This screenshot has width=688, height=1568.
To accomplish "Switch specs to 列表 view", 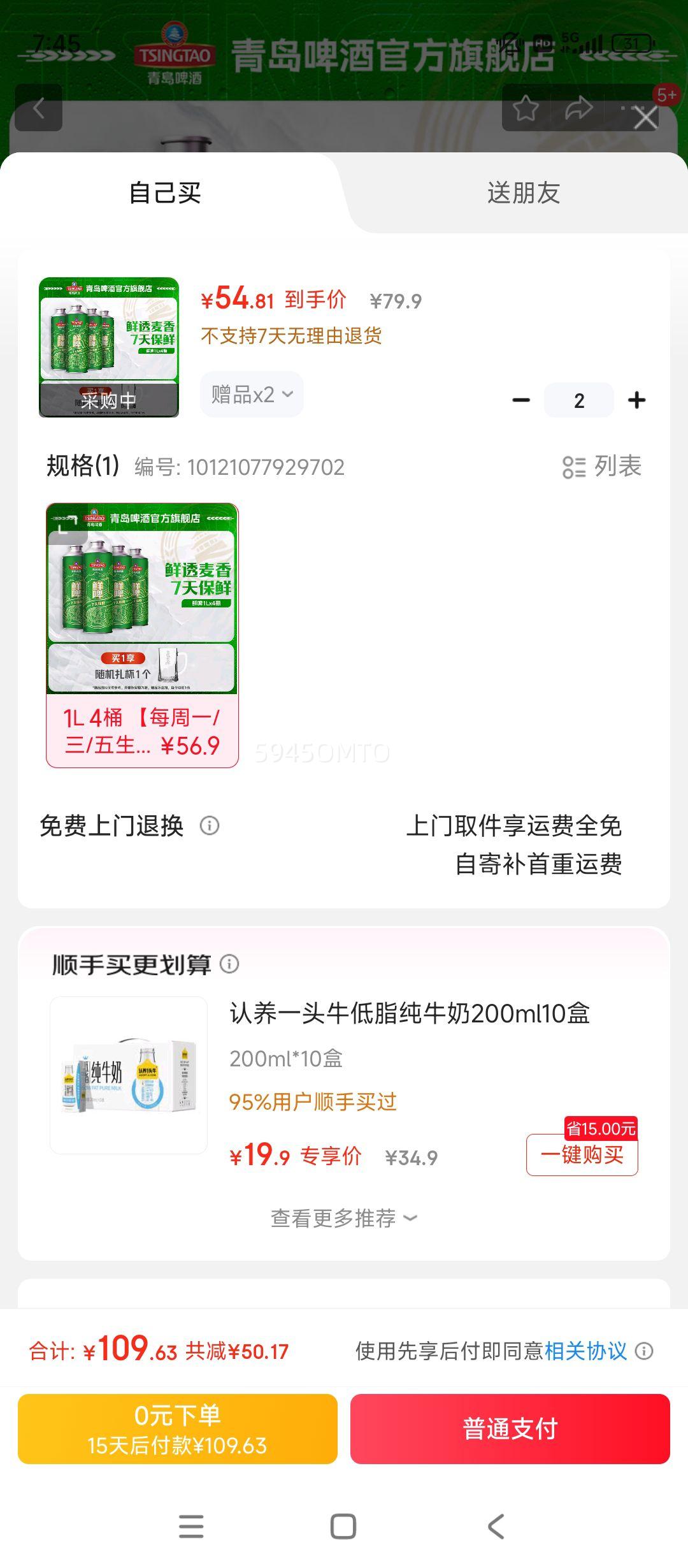I will click(x=601, y=467).
